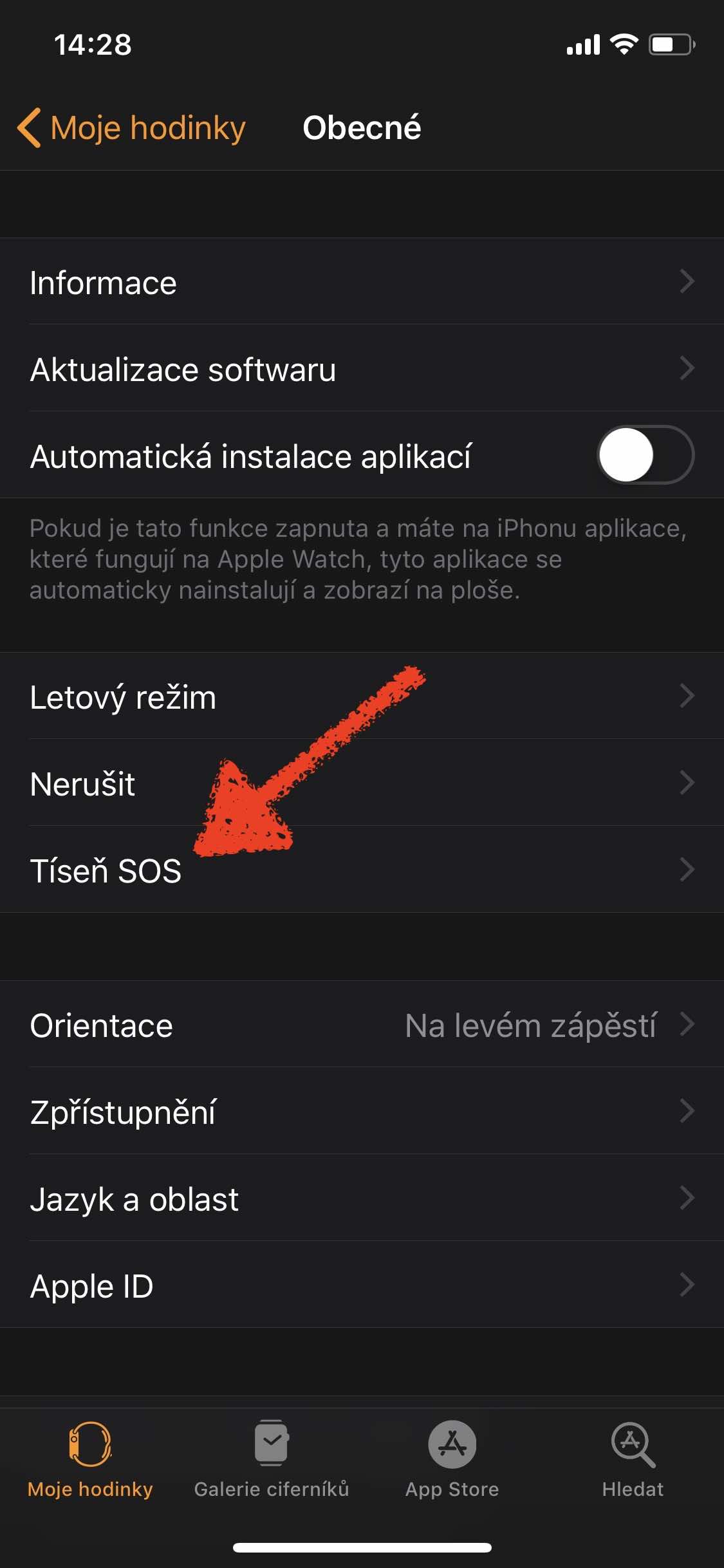Image resolution: width=724 pixels, height=1568 pixels.
Task: Open the Apple ID row
Action: pyautogui.click(x=362, y=1285)
